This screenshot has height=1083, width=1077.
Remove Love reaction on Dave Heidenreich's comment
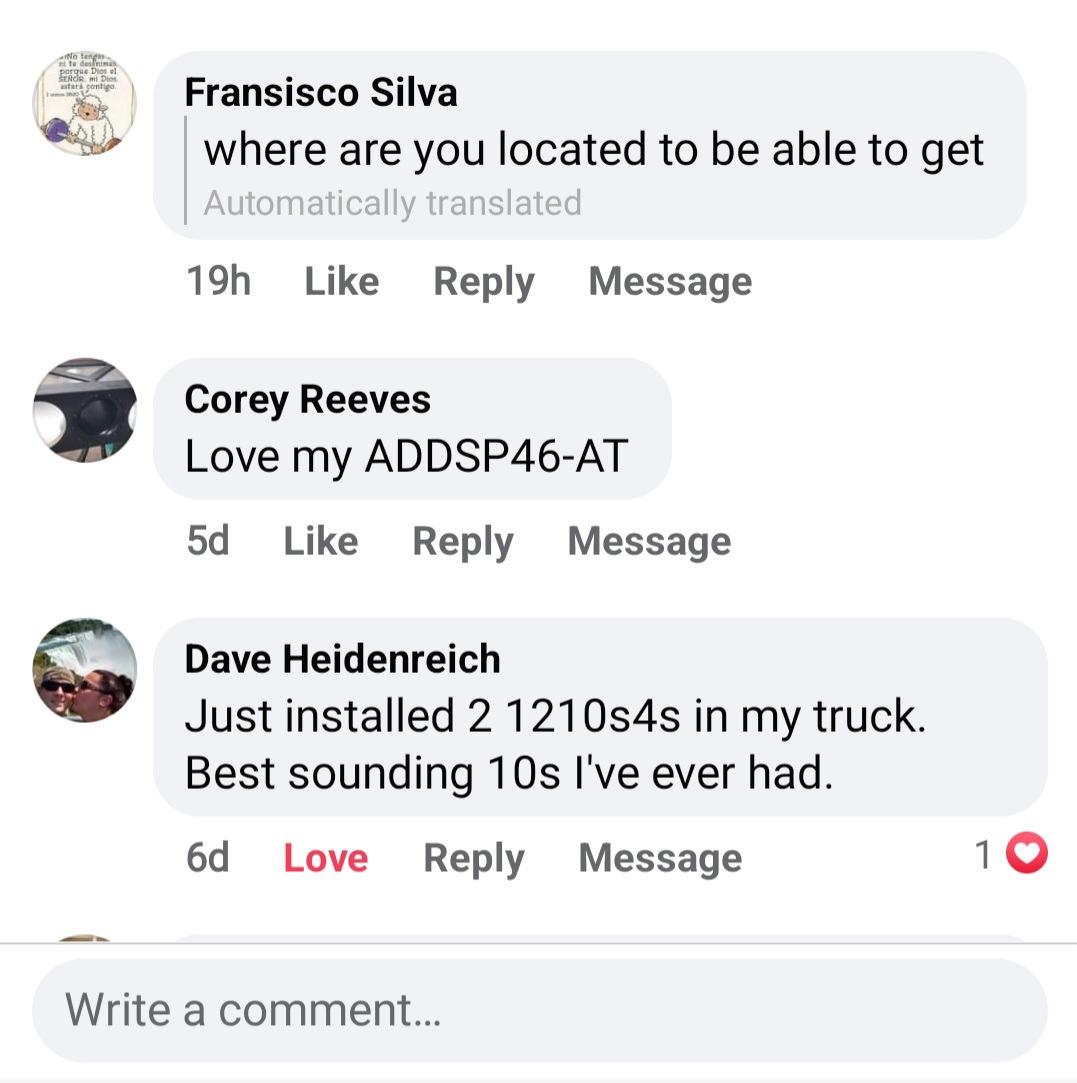point(326,858)
